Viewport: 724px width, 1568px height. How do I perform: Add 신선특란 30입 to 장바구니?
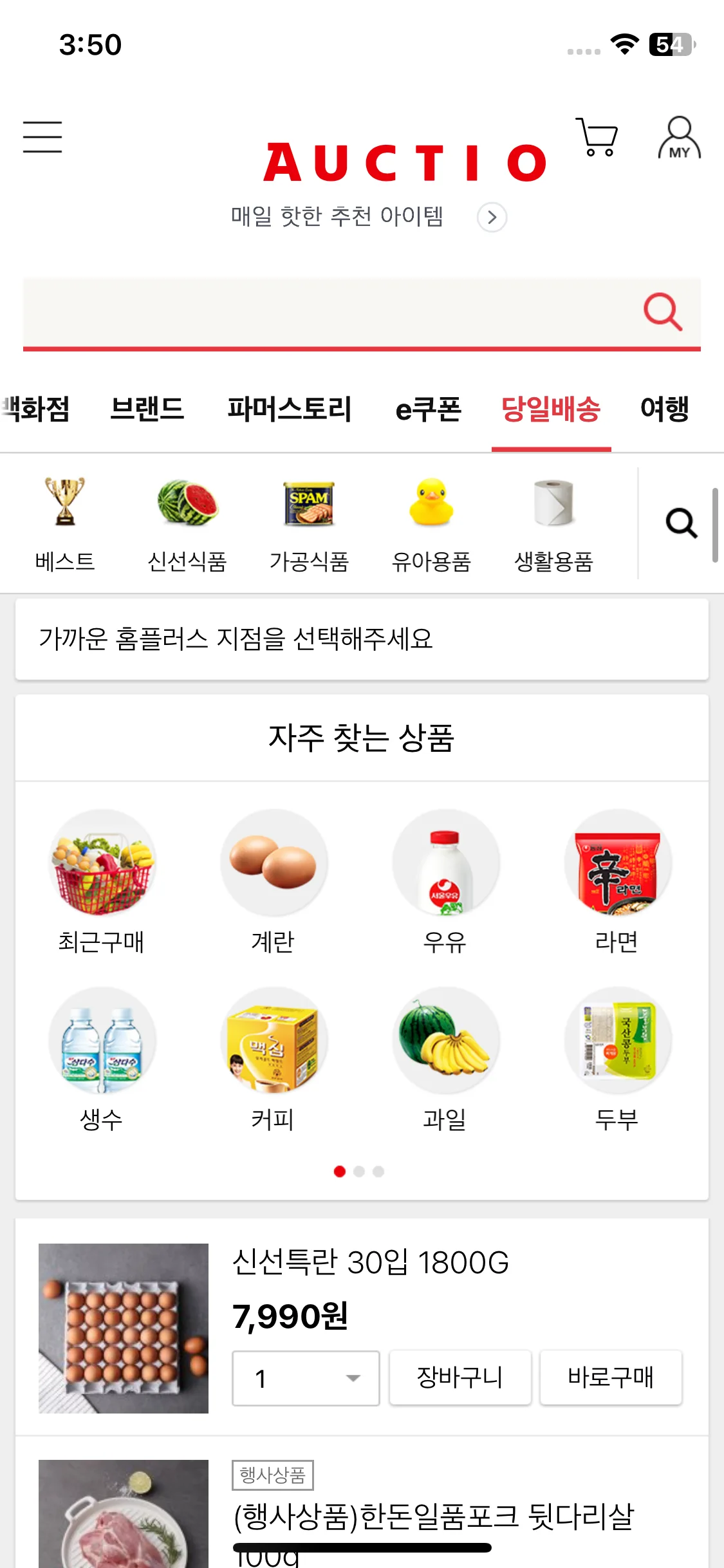(460, 1378)
